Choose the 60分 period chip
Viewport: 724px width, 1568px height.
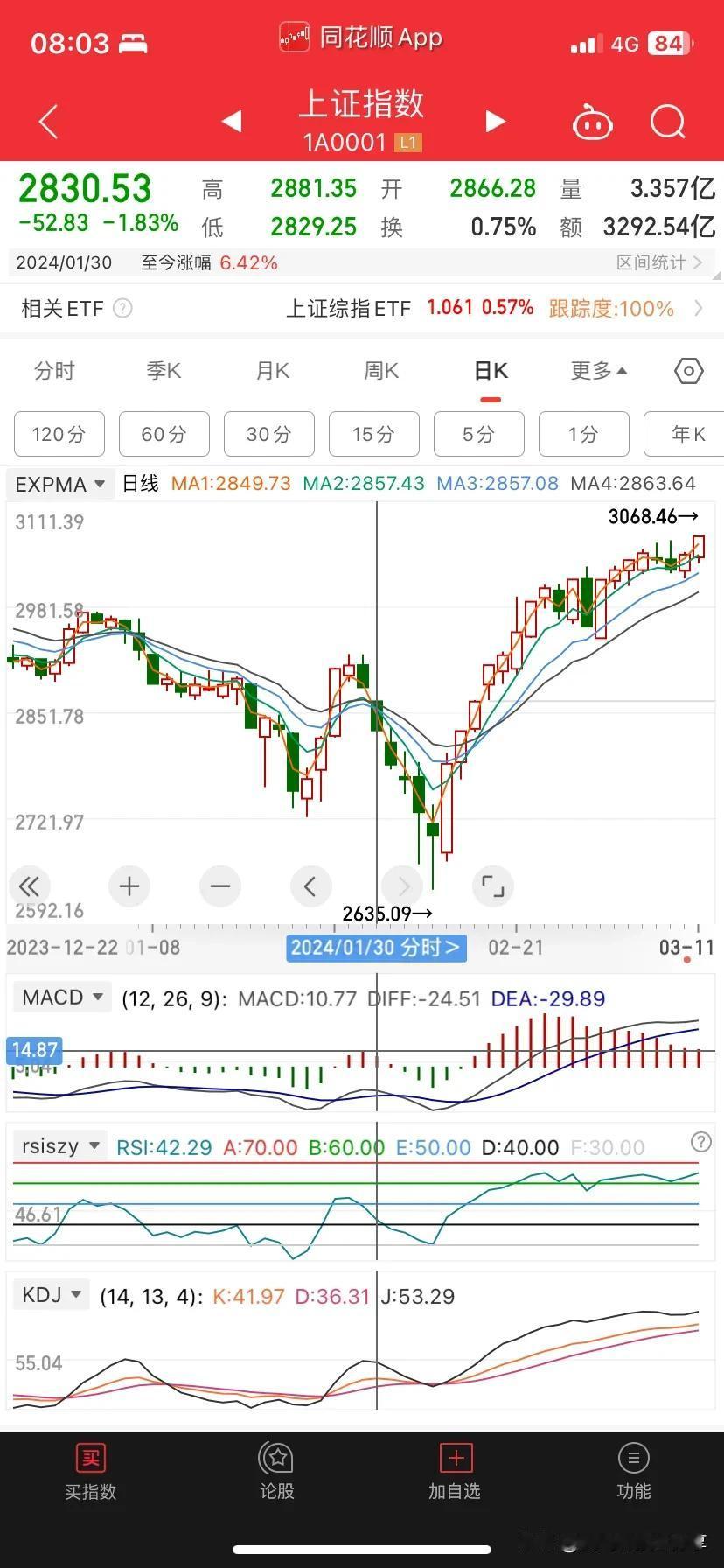164,434
